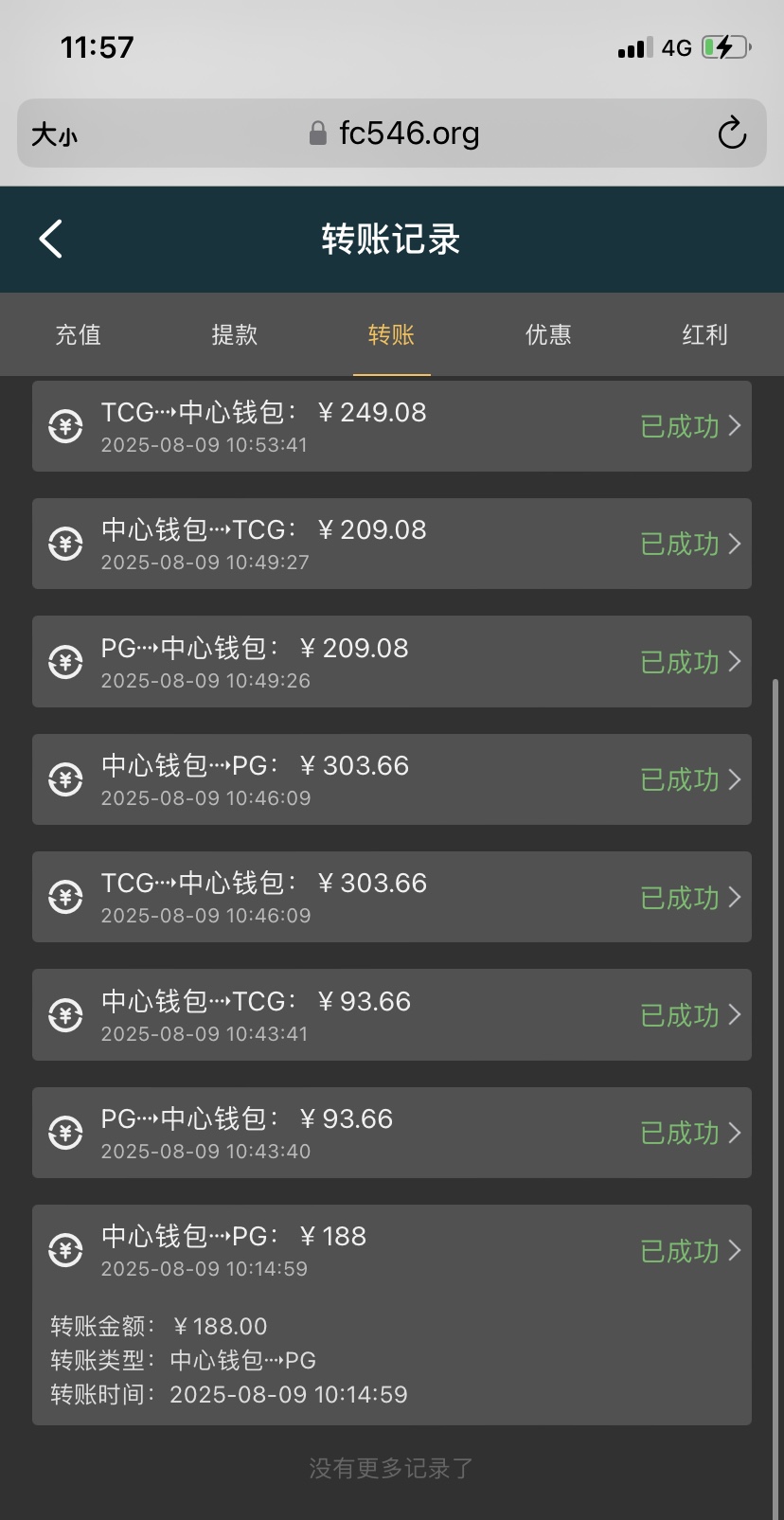Go back from 转账记录 page
784x1520 pixels.
point(51,239)
